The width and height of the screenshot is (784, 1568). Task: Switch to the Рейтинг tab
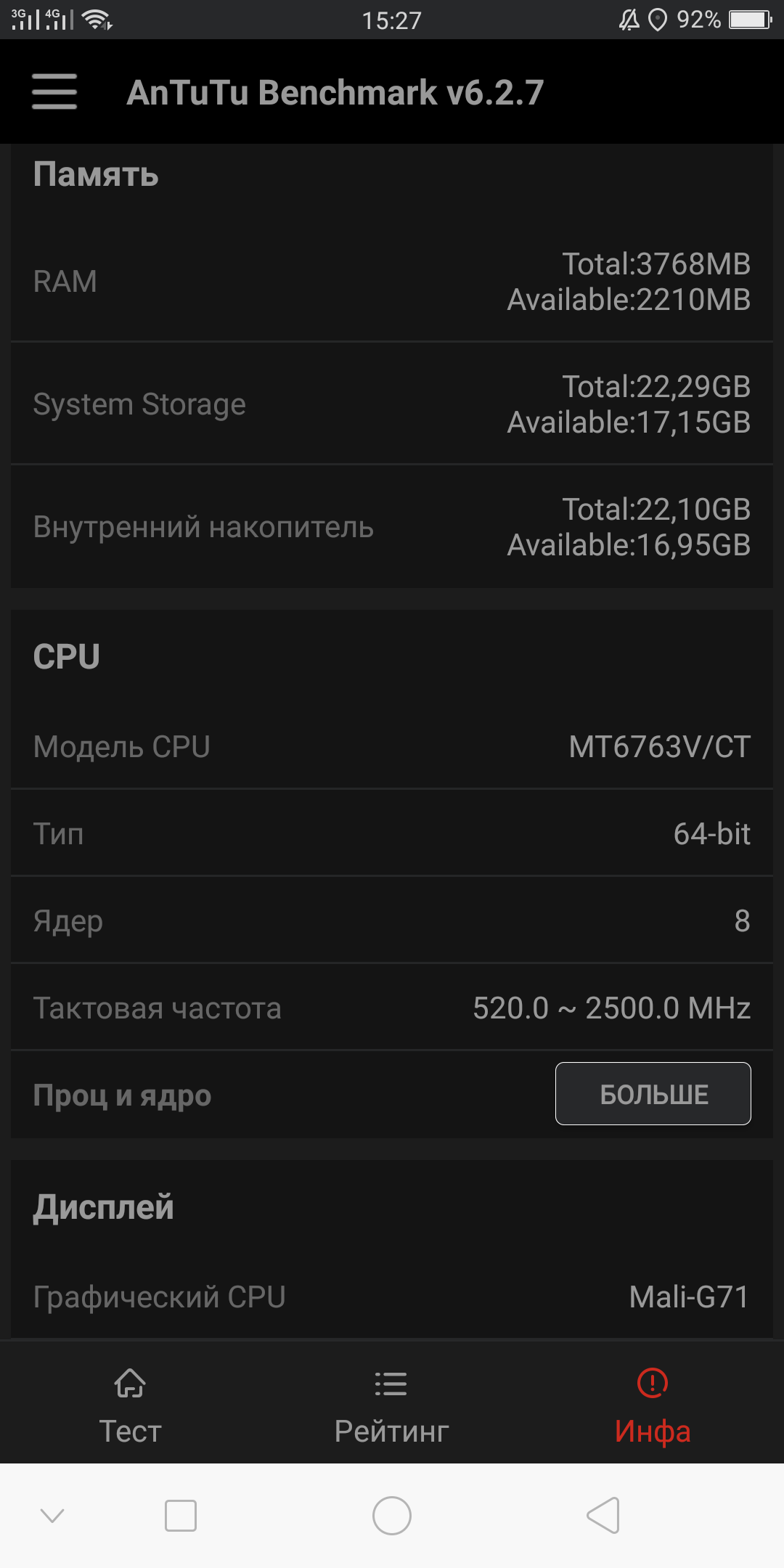pos(391,1405)
